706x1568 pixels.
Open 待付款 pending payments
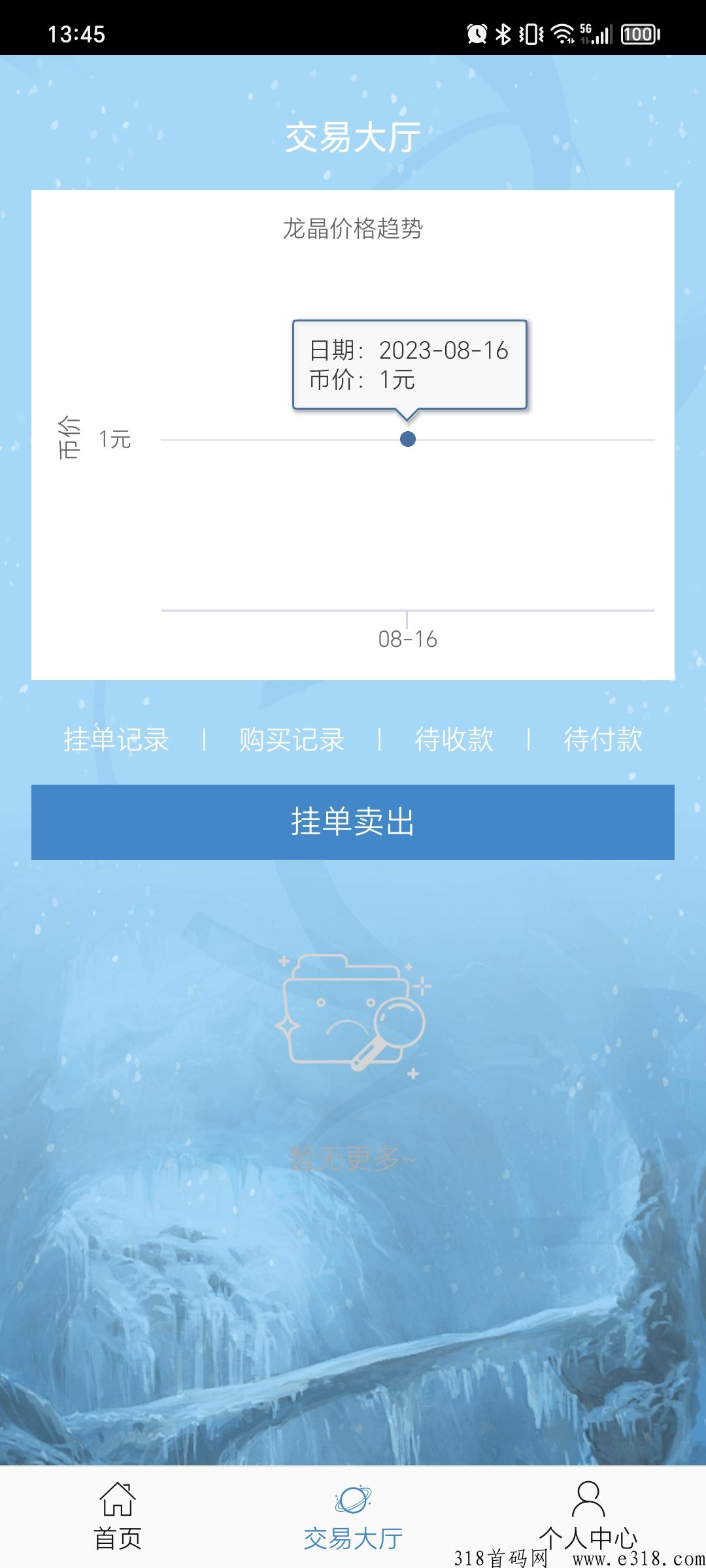[x=603, y=740]
